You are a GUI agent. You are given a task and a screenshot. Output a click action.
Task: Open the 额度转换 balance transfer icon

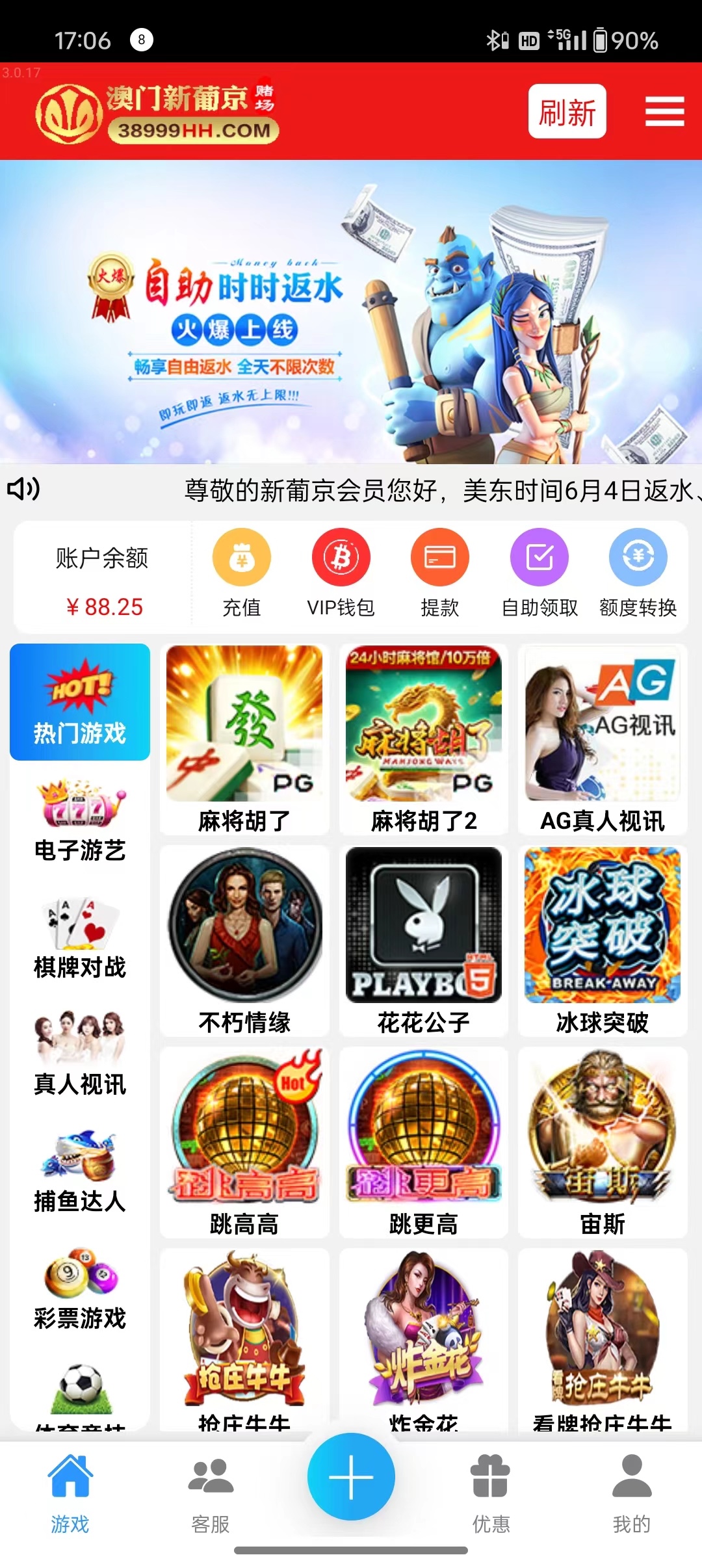coord(637,558)
